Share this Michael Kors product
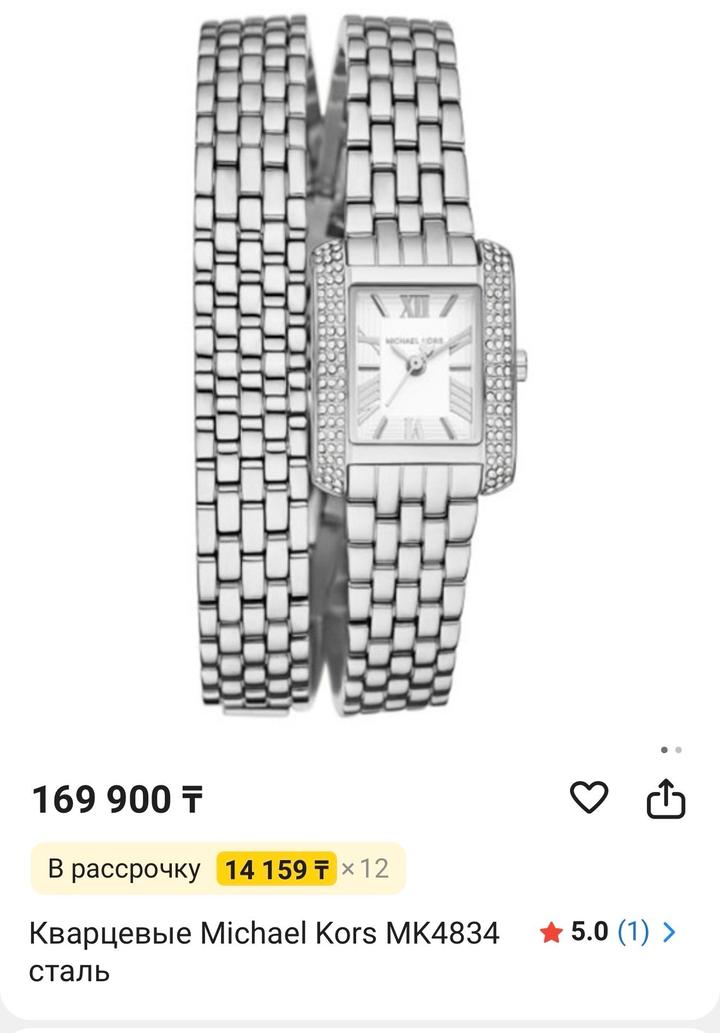This screenshot has width=720, height=1033. pos(666,798)
